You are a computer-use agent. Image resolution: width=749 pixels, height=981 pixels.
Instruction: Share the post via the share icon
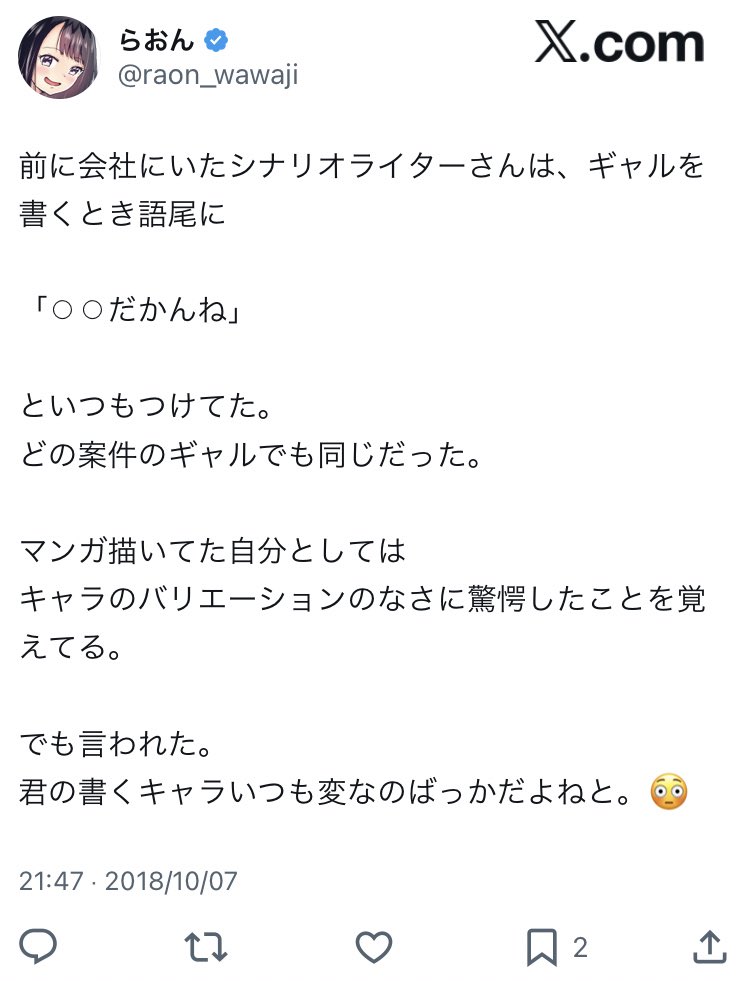[x=708, y=946]
